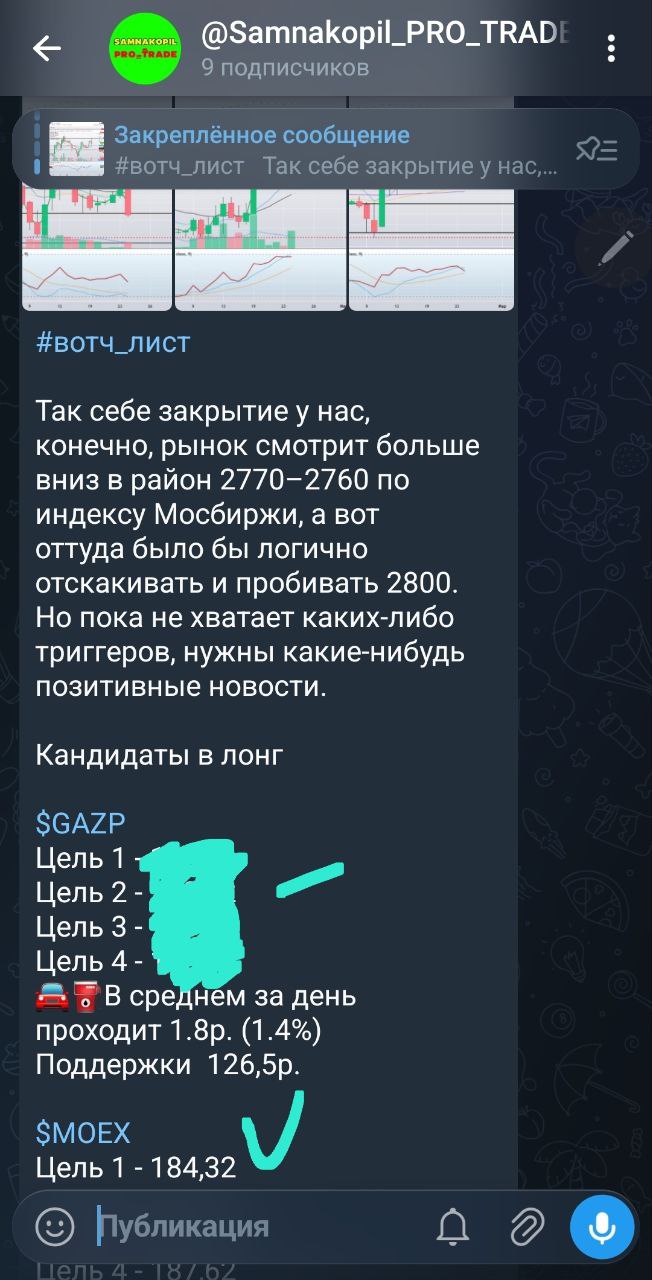Open the $MOEX ticker link
This screenshot has height=1280, width=652.
[83, 1133]
